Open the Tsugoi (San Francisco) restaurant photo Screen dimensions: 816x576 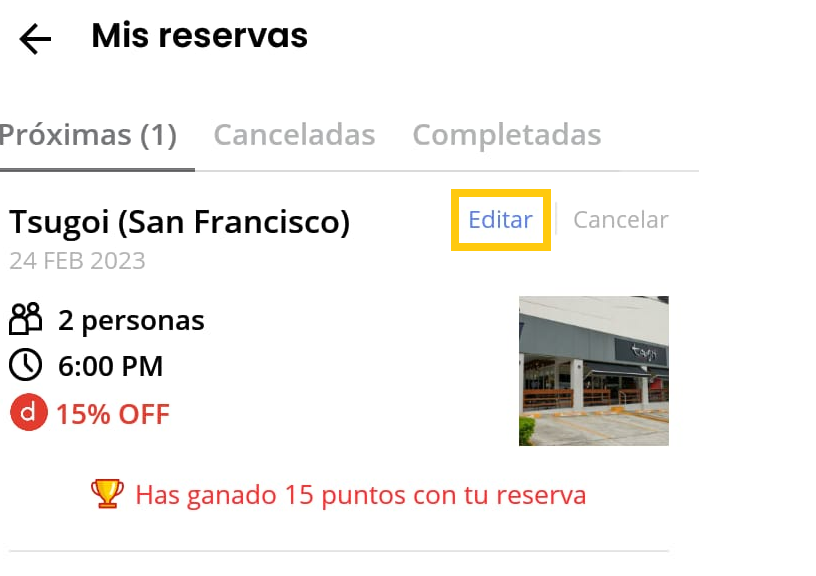pos(593,371)
